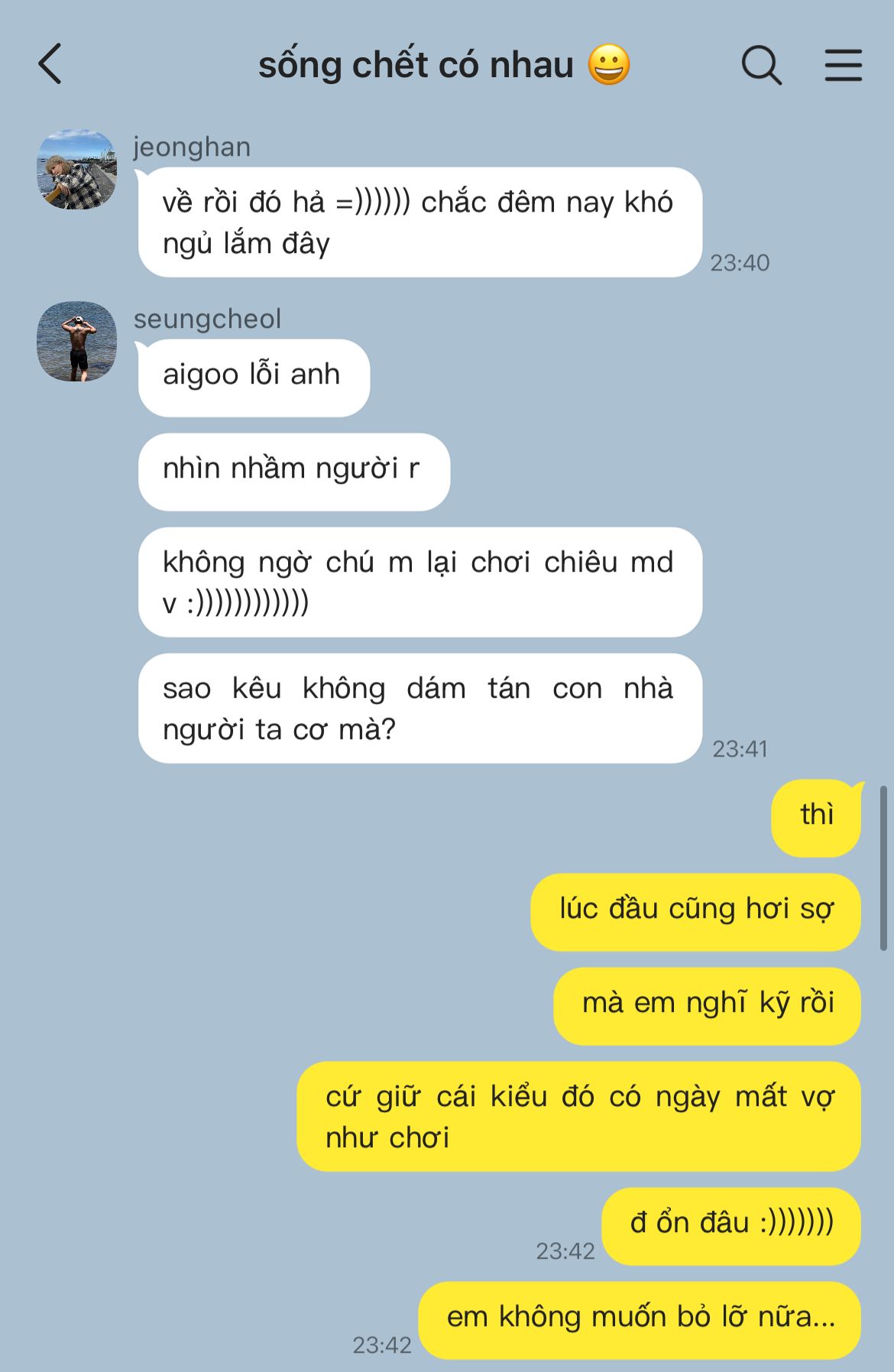
Task: Open the chat room menu
Action: pyautogui.click(x=843, y=65)
